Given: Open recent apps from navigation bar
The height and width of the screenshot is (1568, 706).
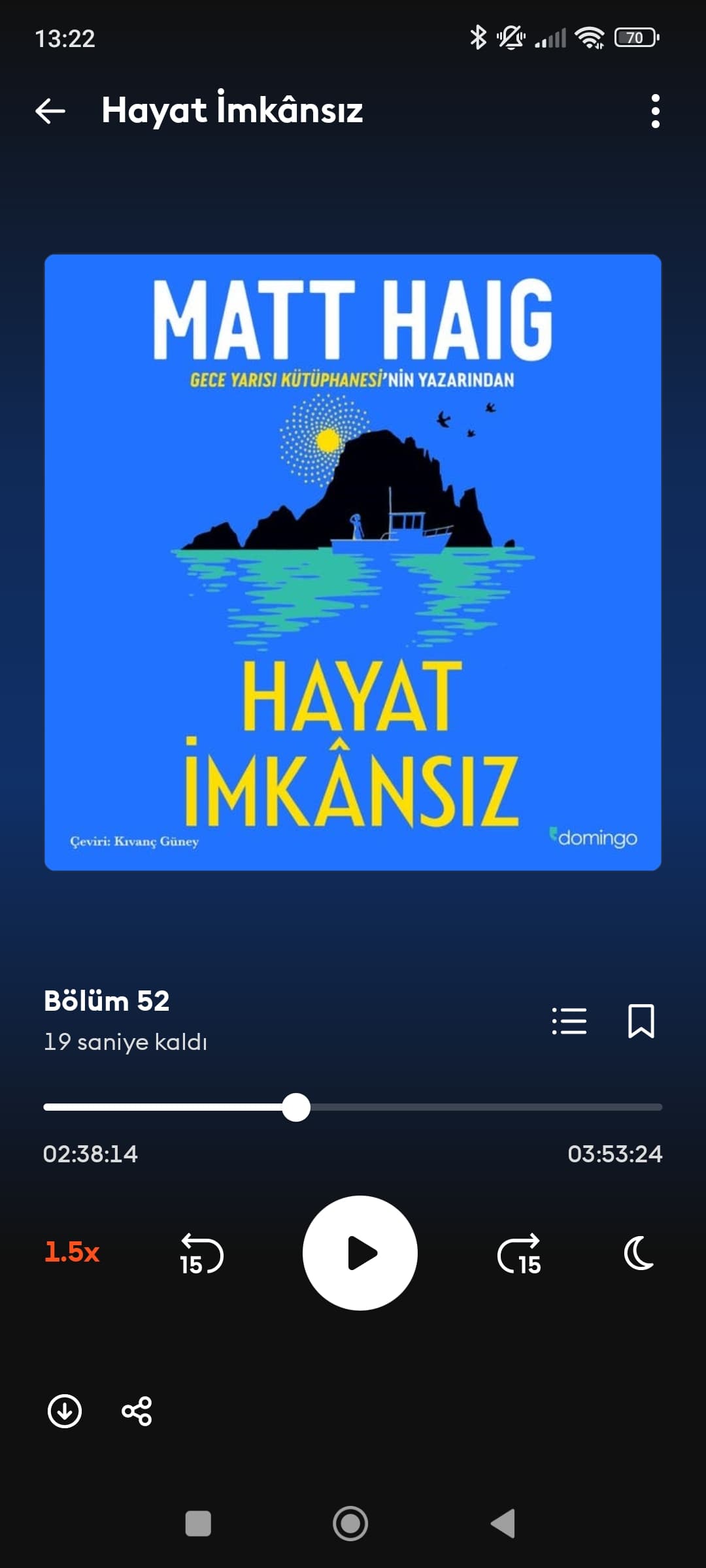Looking at the screenshot, I should pos(198,1524).
